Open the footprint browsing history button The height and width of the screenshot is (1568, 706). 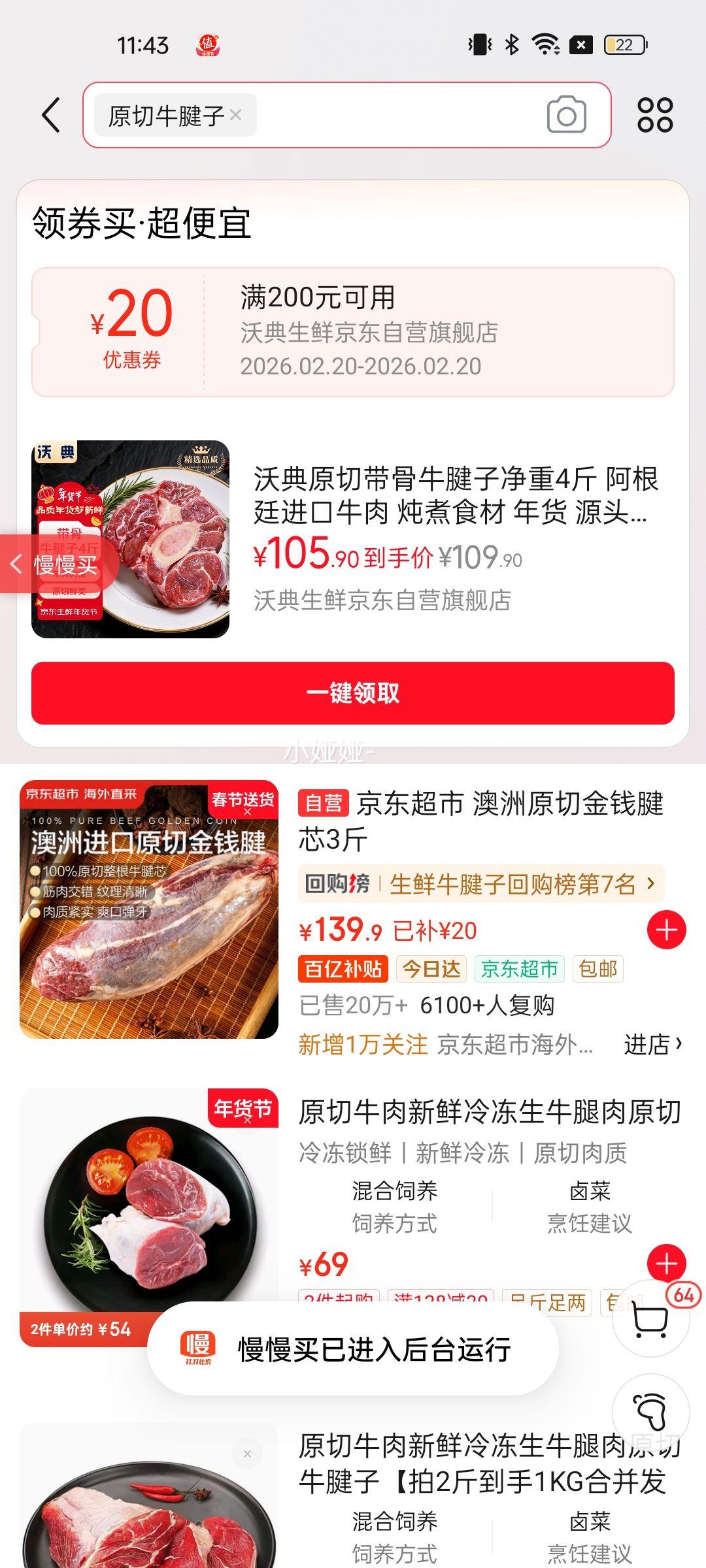(x=651, y=1411)
